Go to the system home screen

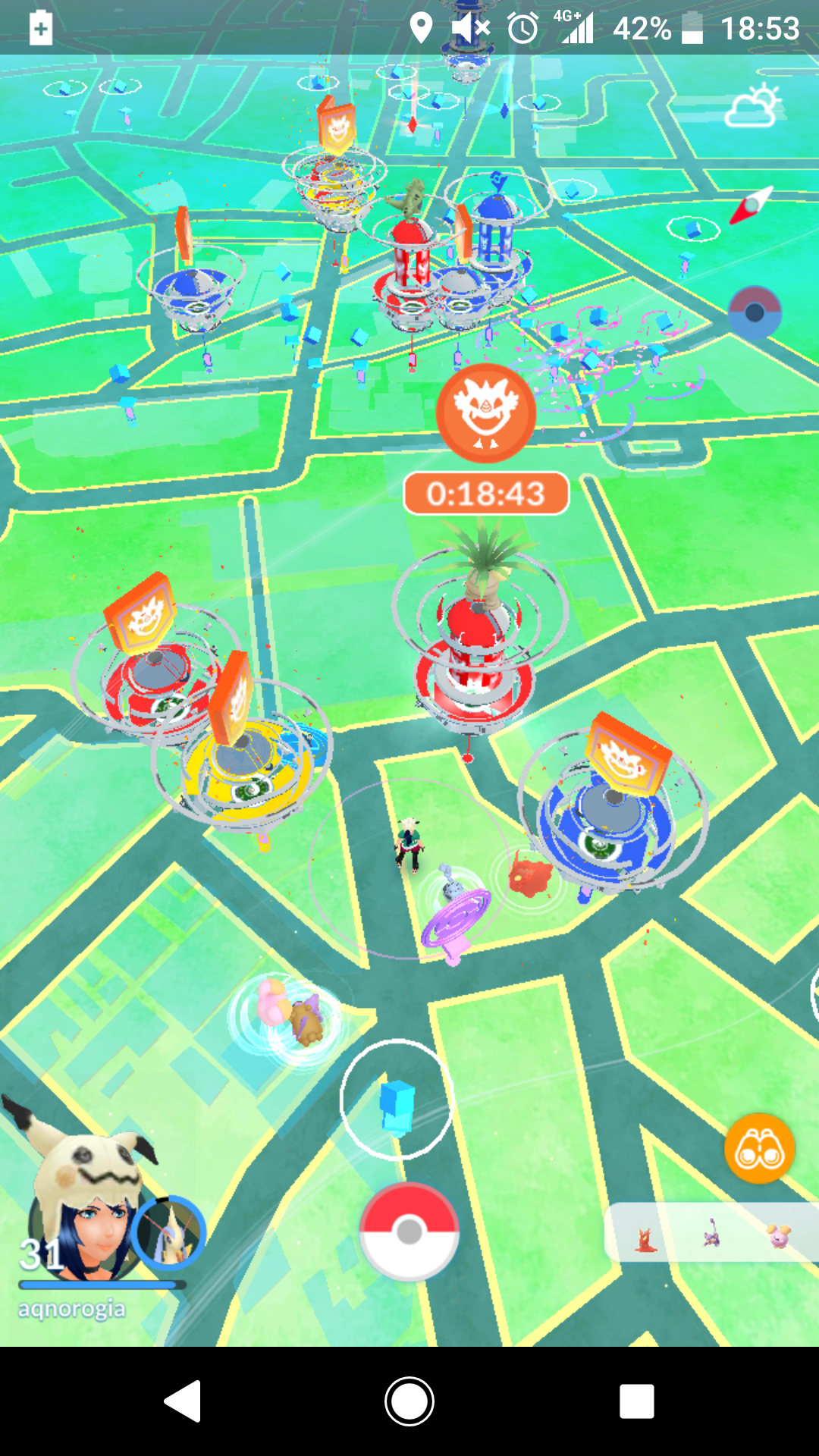pos(409,1401)
